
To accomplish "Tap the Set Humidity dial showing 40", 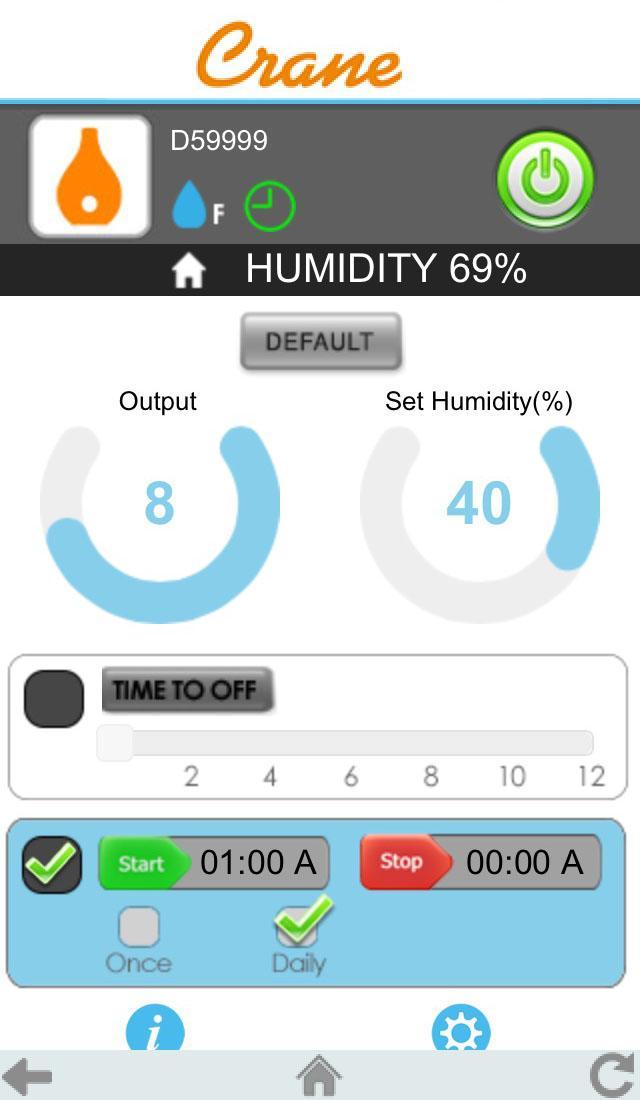I will point(479,504).
